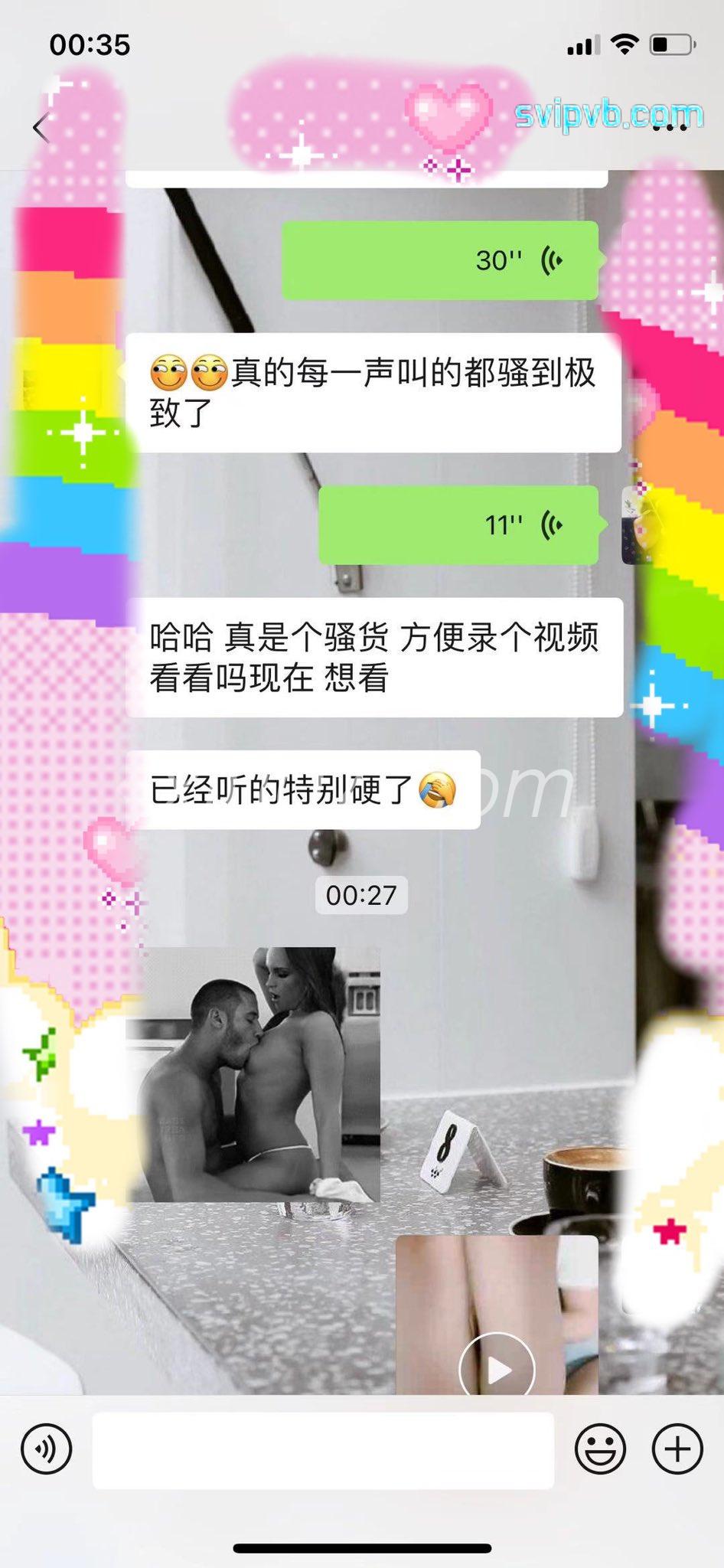
Task: Open the plus attachments menu
Action: point(677,1449)
